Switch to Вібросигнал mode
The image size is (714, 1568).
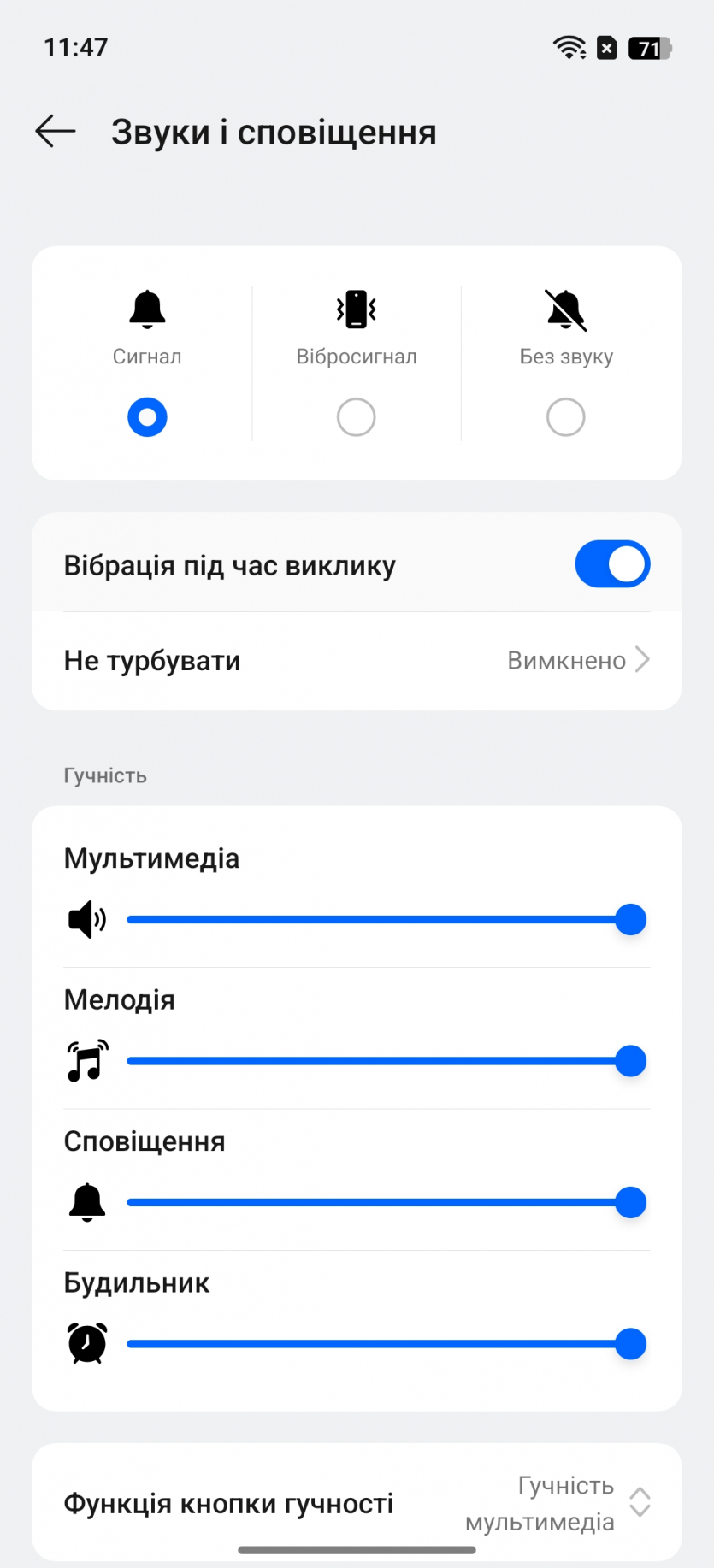356,417
